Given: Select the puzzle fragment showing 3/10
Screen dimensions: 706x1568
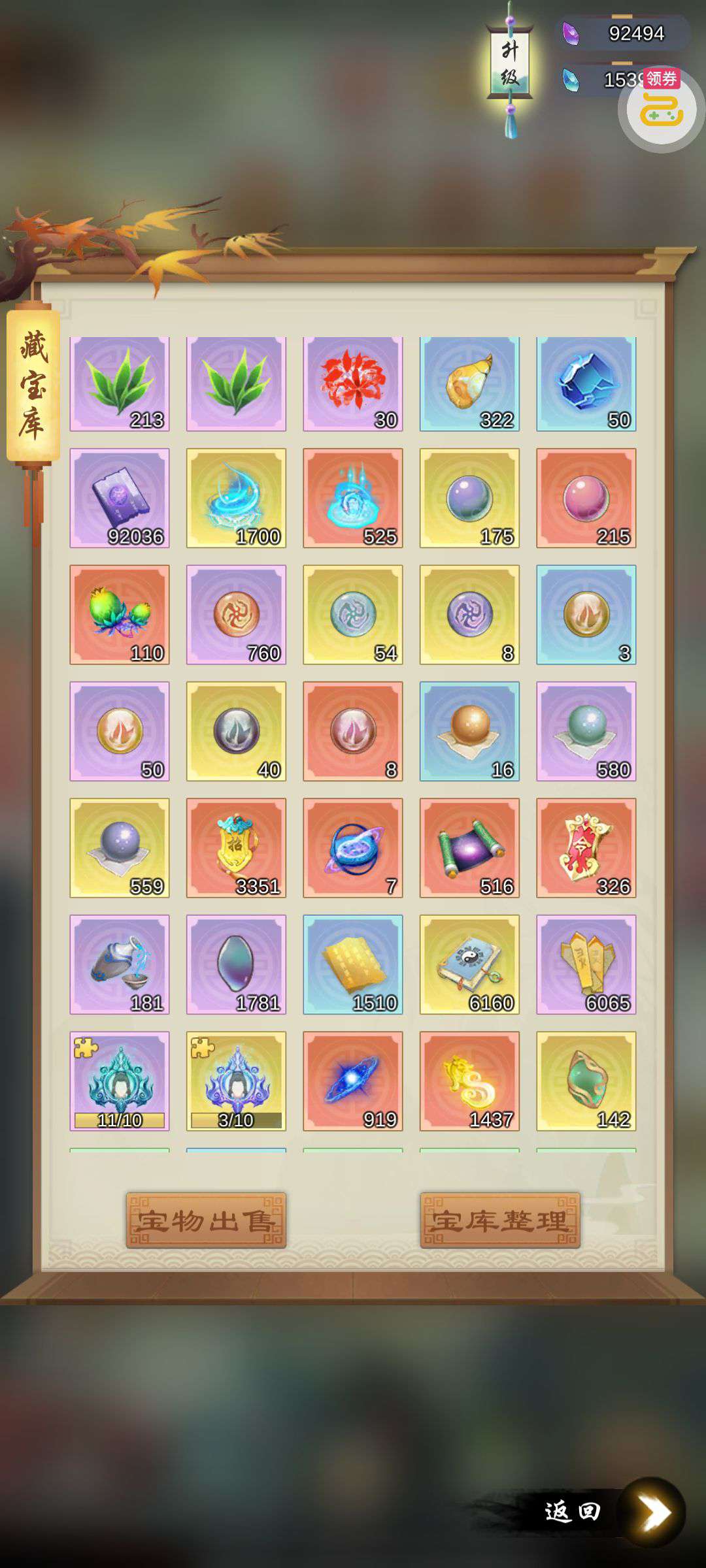Looking at the screenshot, I should click(236, 1081).
